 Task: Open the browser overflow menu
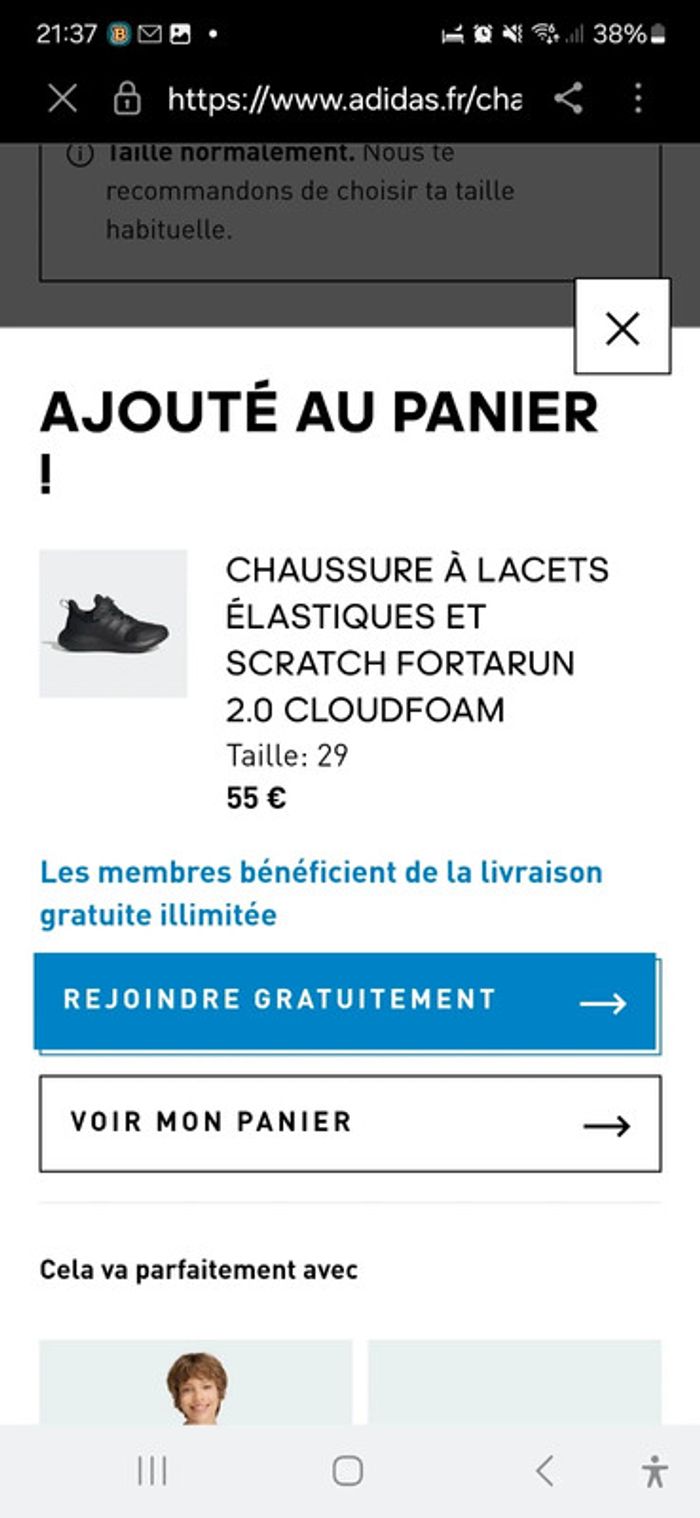(638, 98)
